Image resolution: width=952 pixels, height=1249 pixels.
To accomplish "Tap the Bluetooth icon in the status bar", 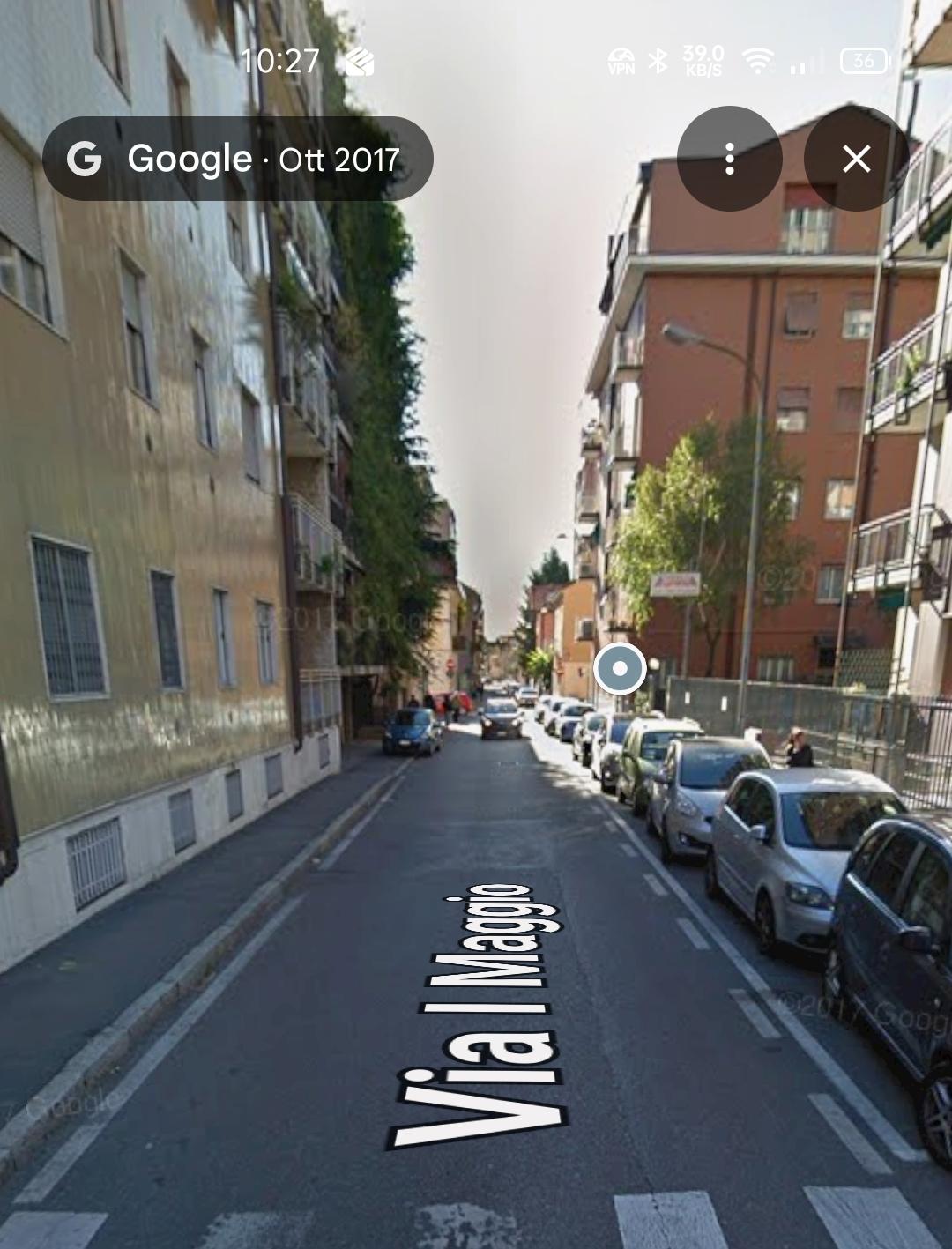I will point(656,61).
